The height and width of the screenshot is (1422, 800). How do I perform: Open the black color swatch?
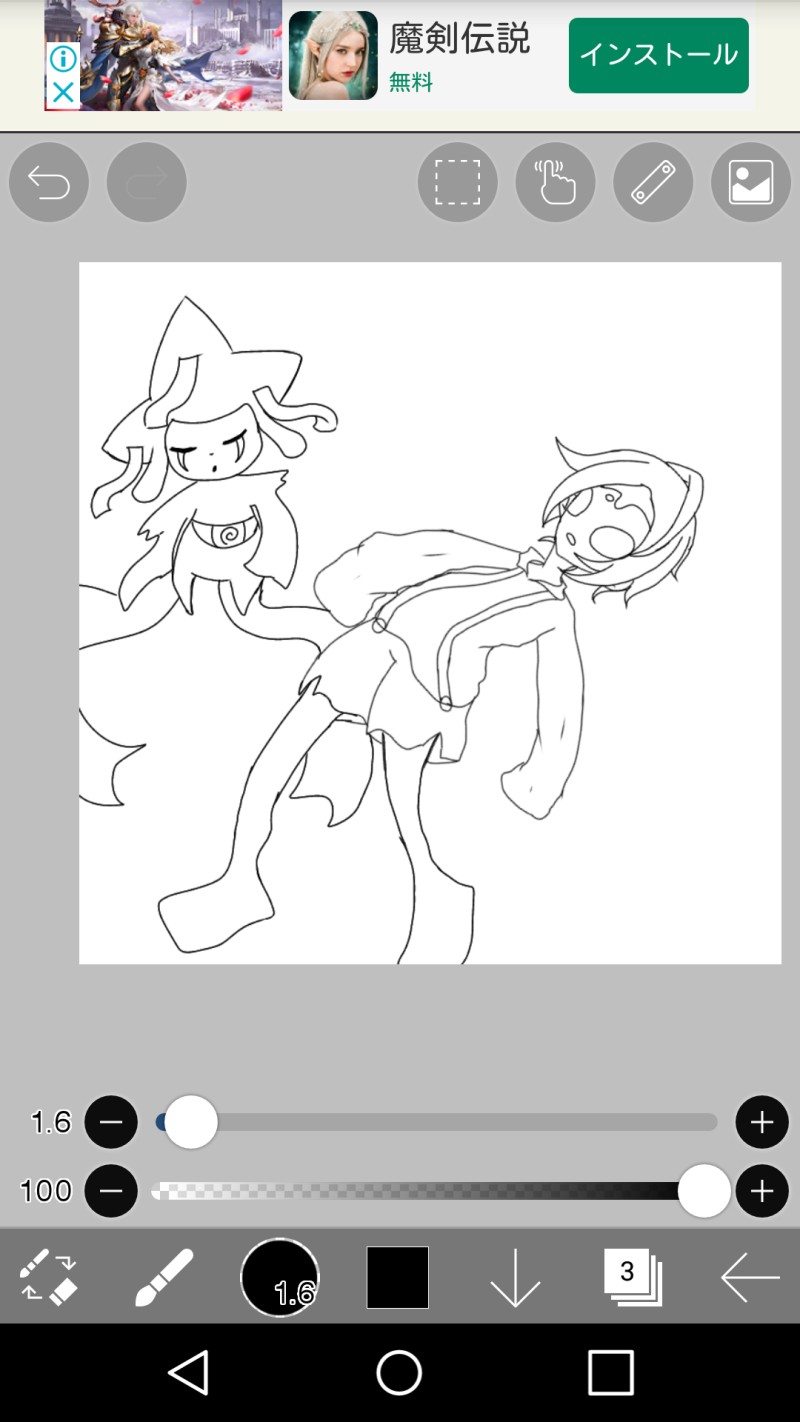pyautogui.click(x=397, y=1277)
